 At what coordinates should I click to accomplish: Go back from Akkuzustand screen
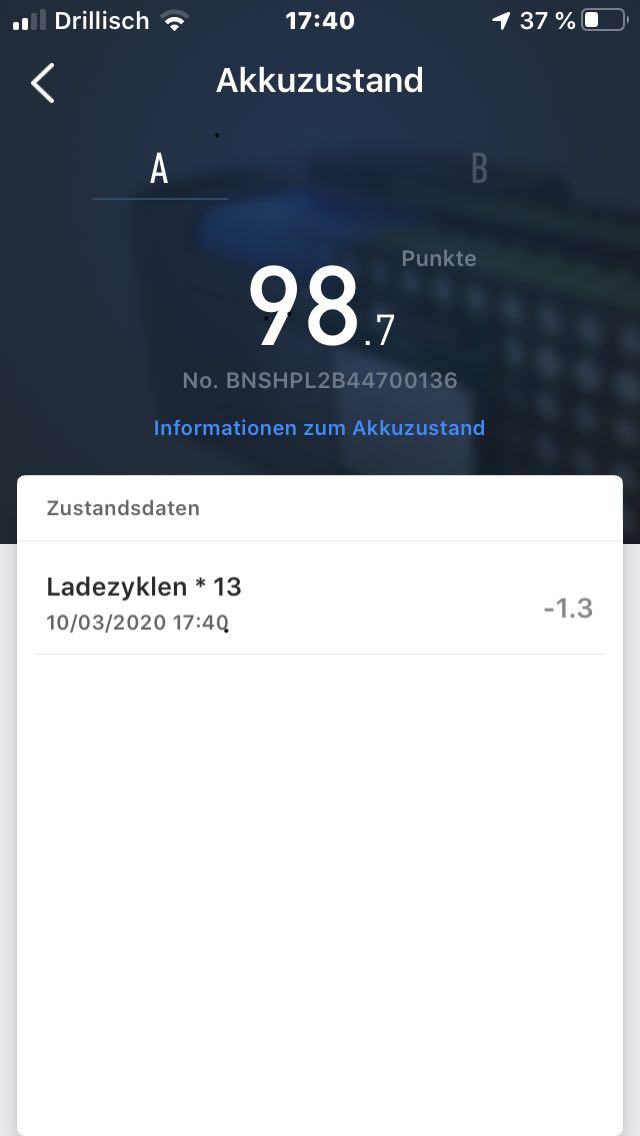click(43, 83)
